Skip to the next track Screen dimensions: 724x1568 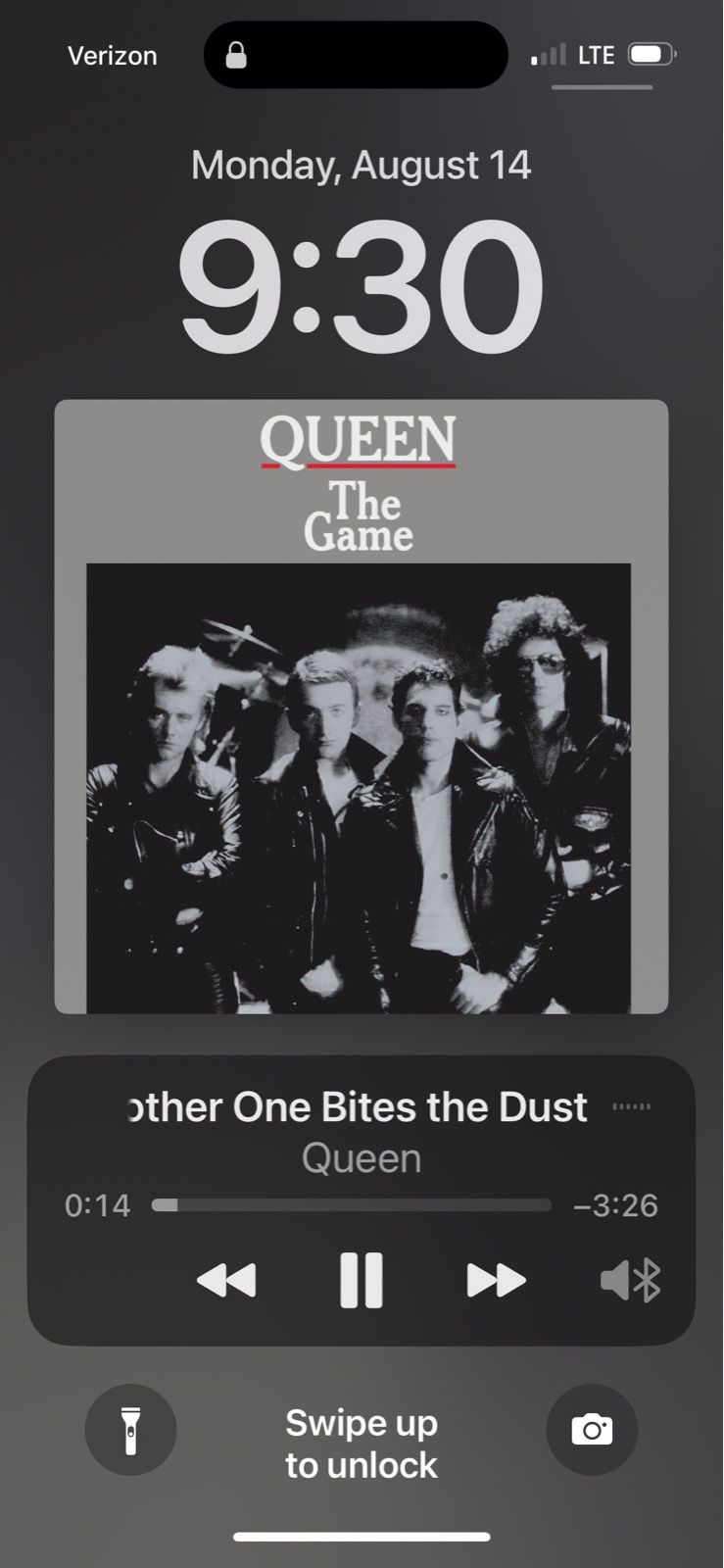click(497, 1280)
